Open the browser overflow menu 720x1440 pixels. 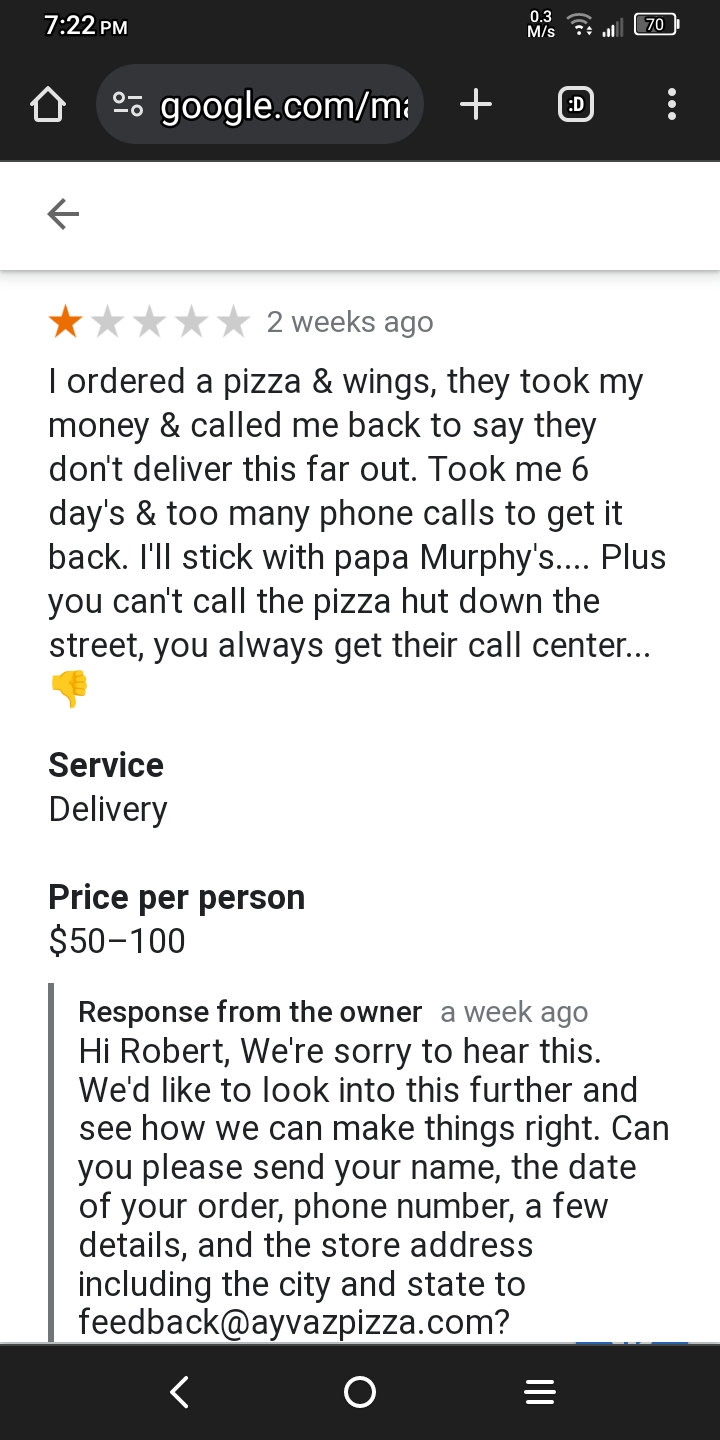(x=671, y=105)
